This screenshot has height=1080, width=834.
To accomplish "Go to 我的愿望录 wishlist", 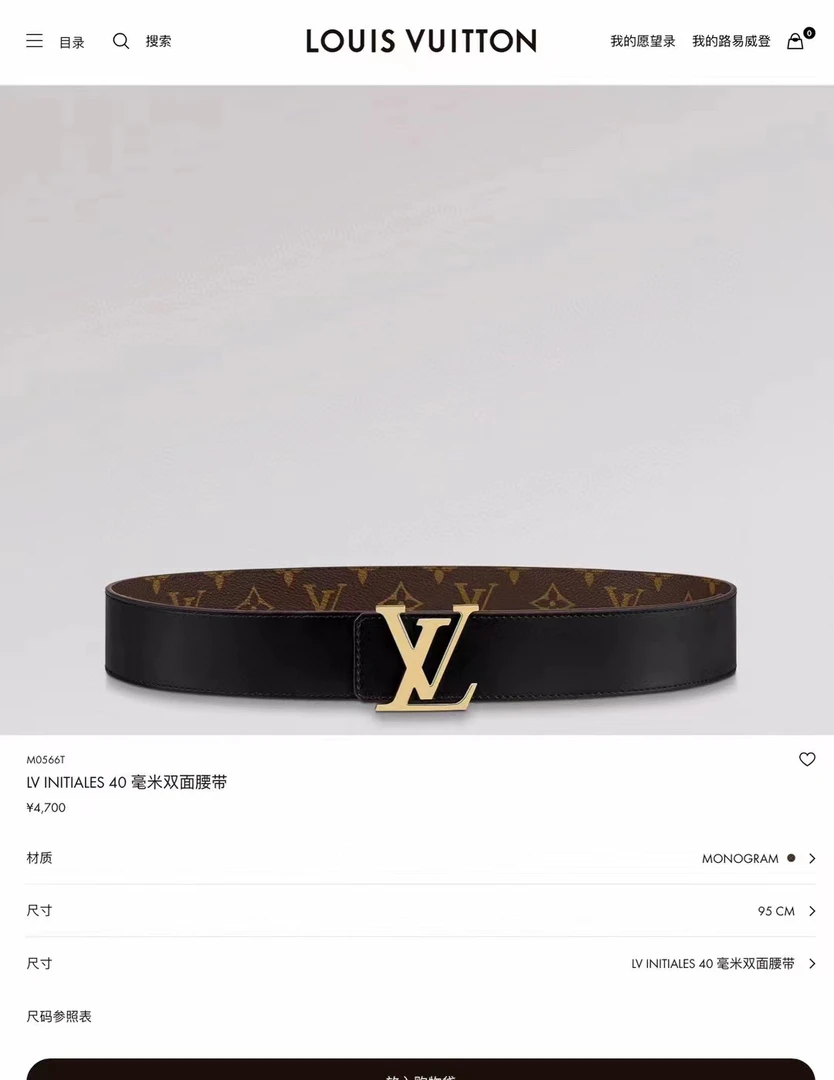I will point(643,41).
